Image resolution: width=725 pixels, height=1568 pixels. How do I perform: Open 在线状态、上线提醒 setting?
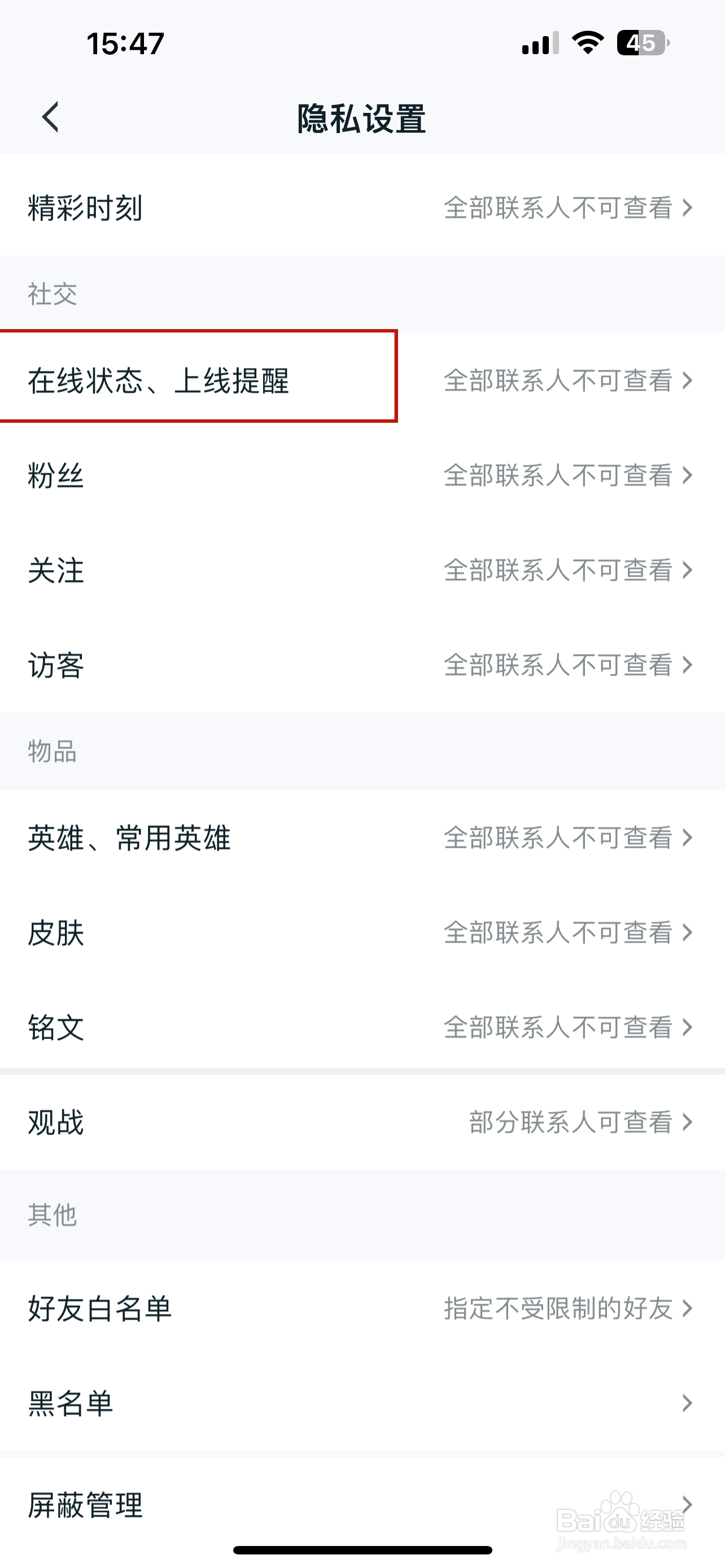point(362,380)
